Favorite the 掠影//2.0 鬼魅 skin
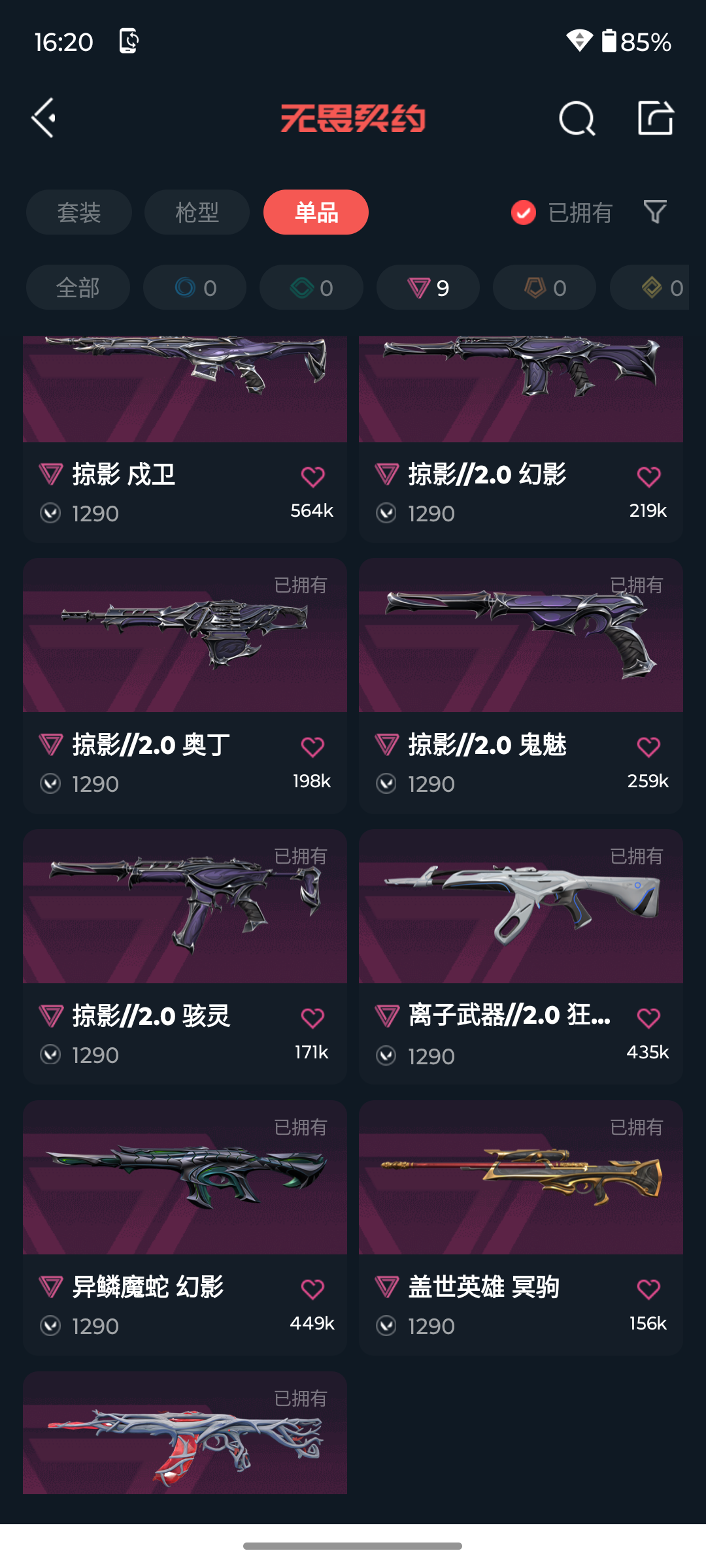 coord(648,747)
